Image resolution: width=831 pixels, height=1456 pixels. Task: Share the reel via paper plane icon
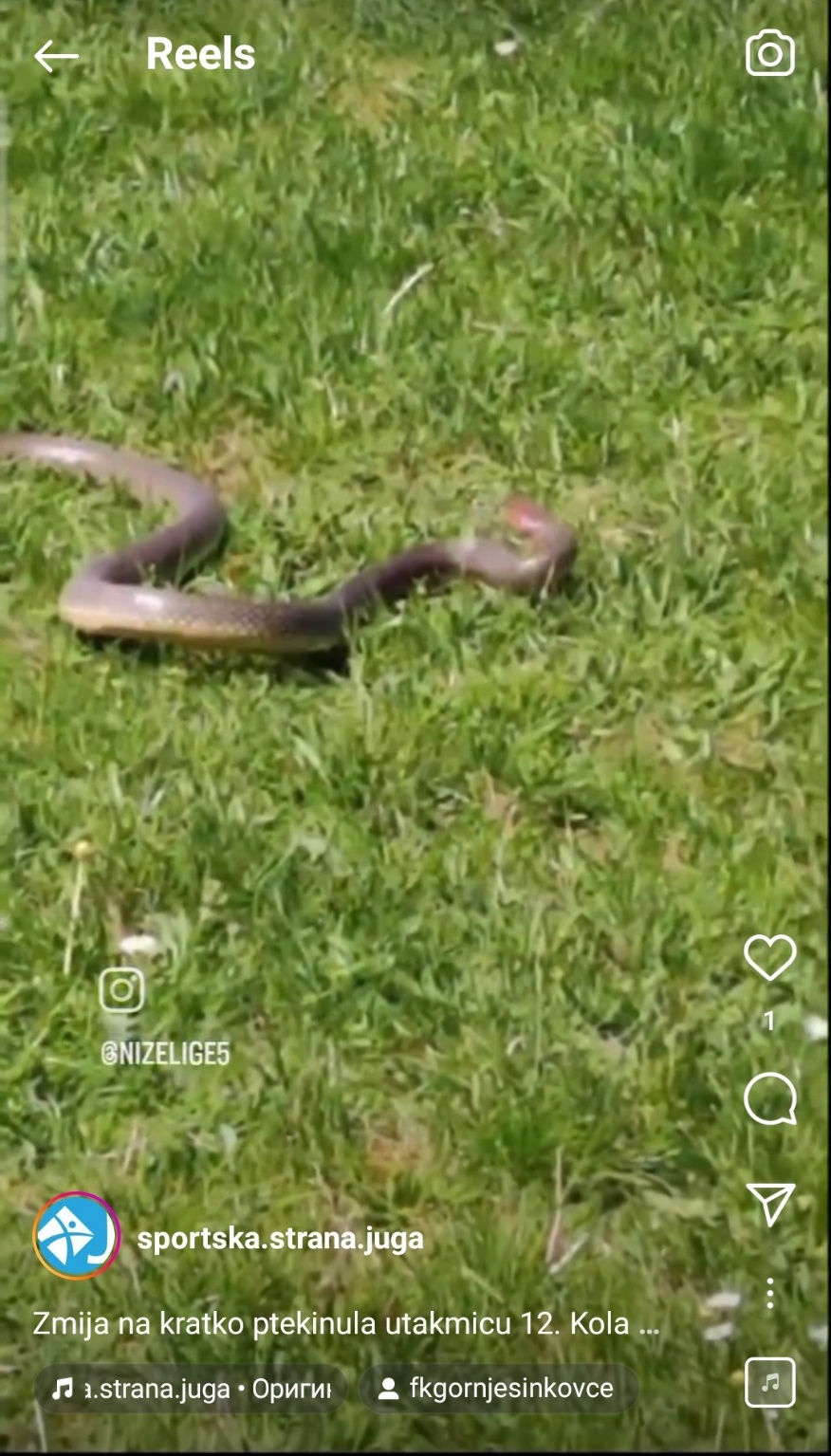point(769,1205)
